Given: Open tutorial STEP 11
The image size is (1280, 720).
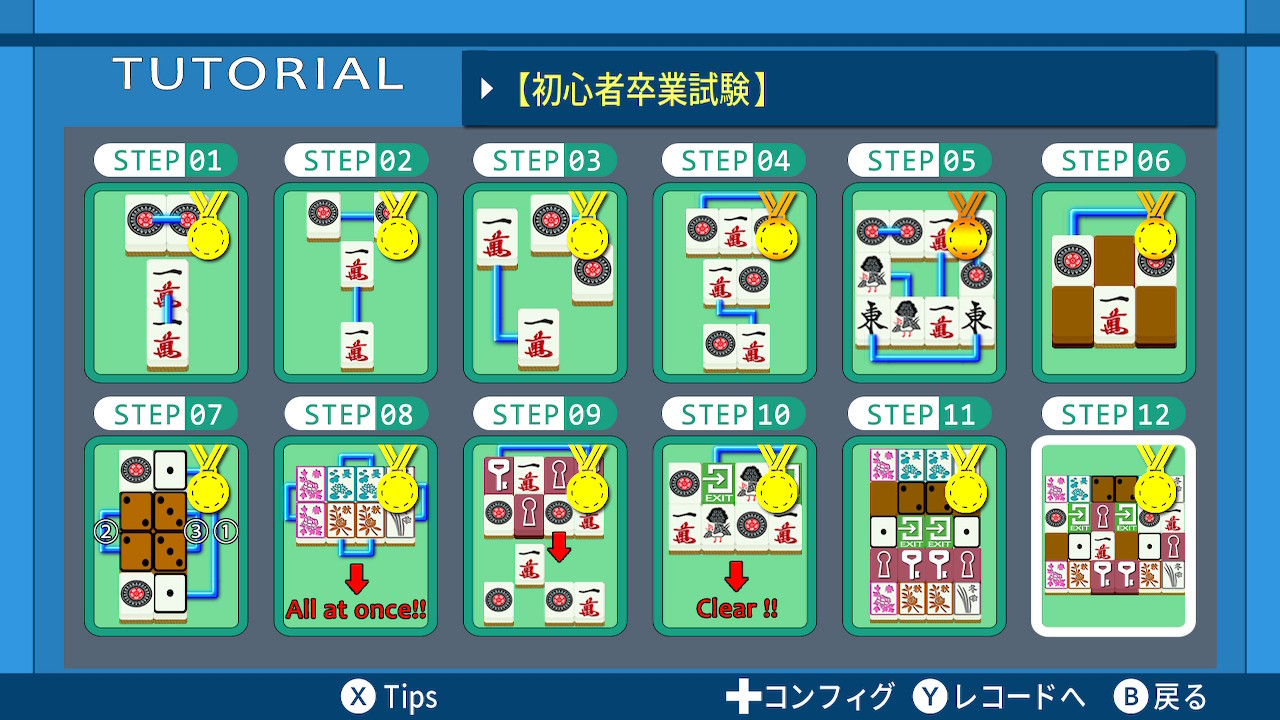Looking at the screenshot, I should tap(924, 536).
